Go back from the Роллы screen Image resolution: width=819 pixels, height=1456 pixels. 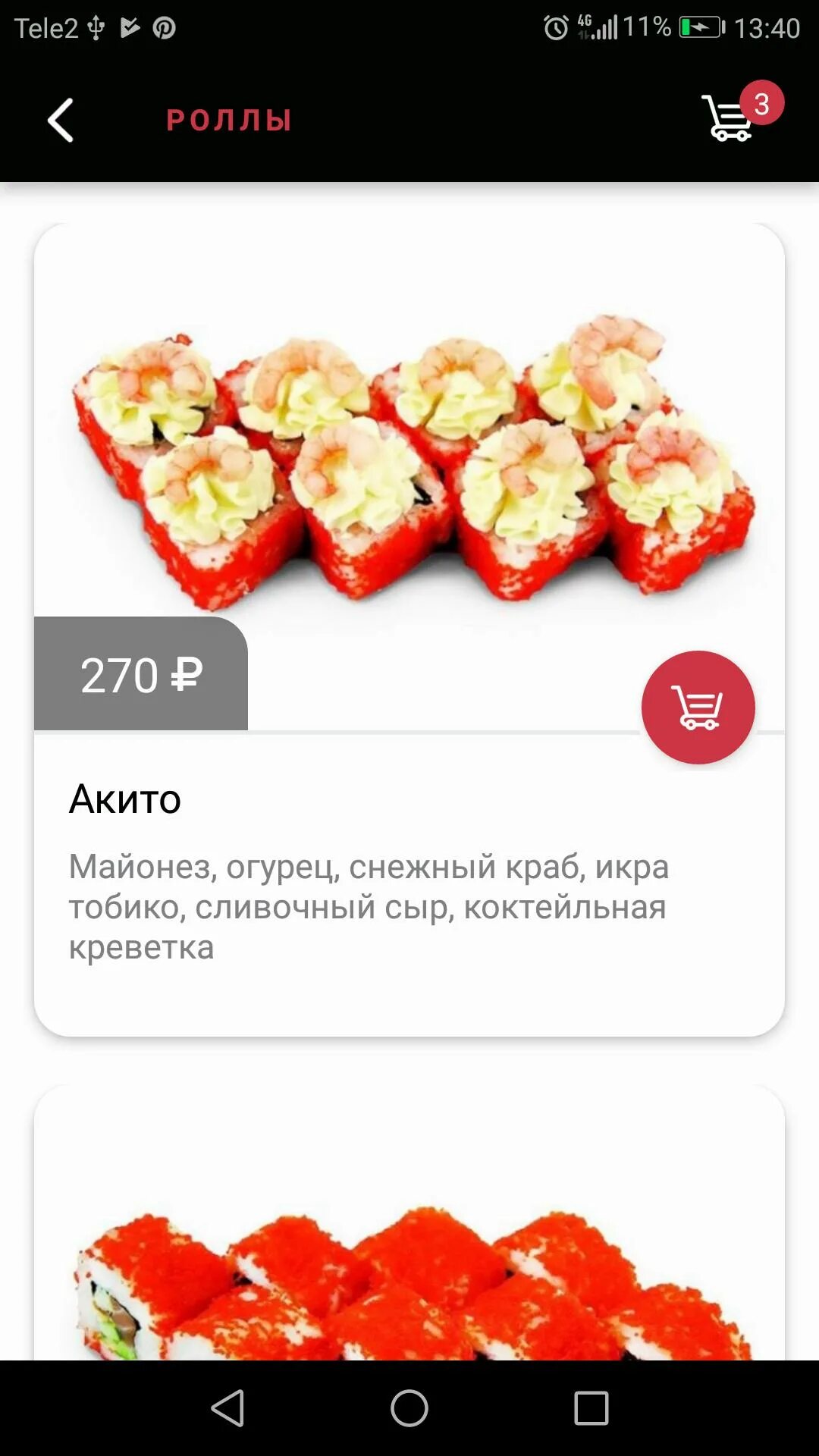click(x=61, y=120)
